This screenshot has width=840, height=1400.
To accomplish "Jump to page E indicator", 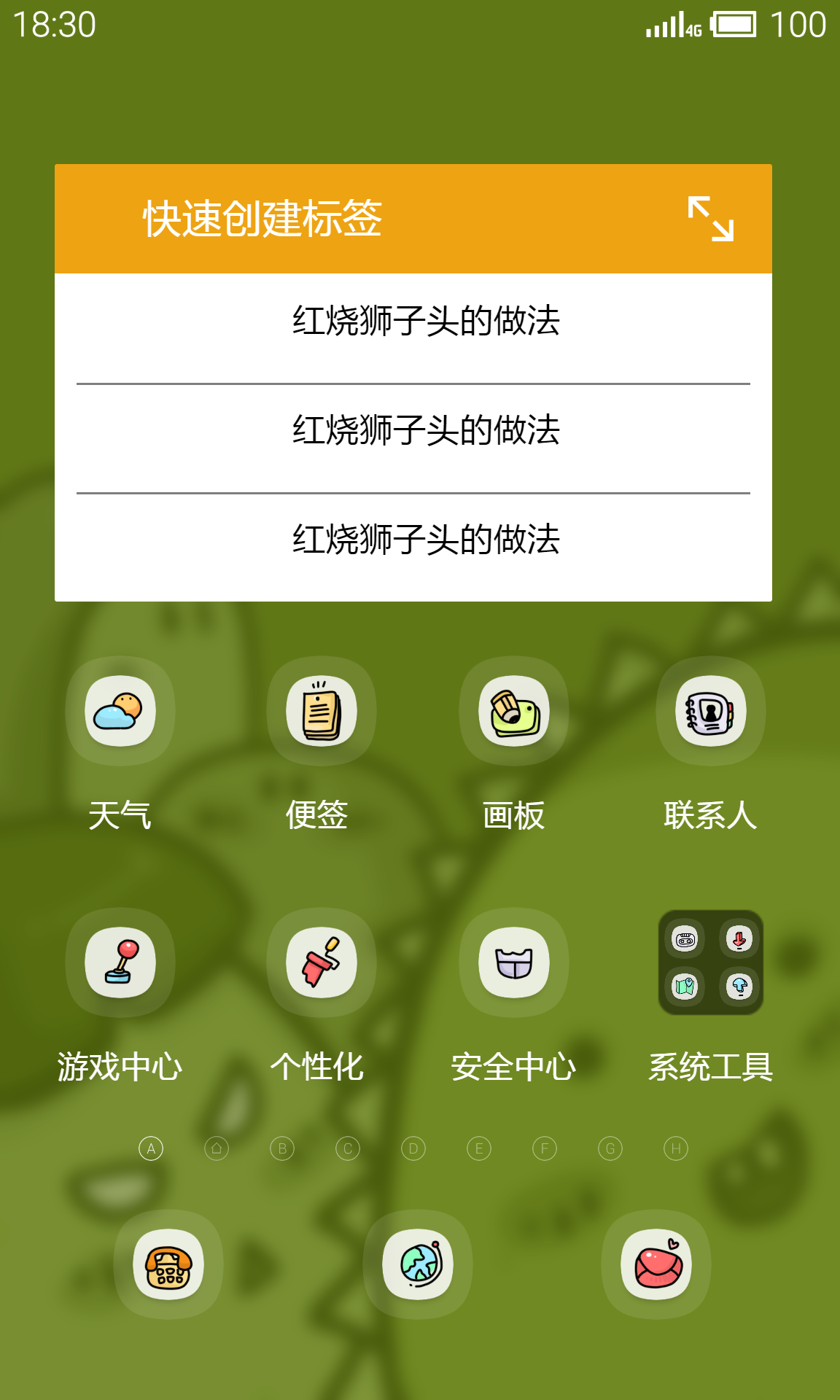I will [x=479, y=1148].
